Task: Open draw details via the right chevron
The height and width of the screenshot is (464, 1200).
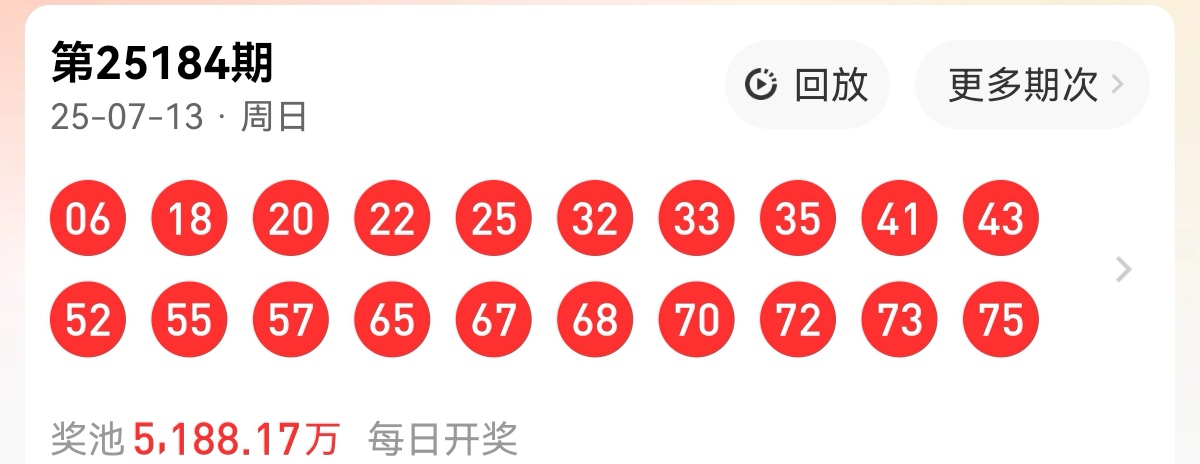Action: tap(1124, 269)
